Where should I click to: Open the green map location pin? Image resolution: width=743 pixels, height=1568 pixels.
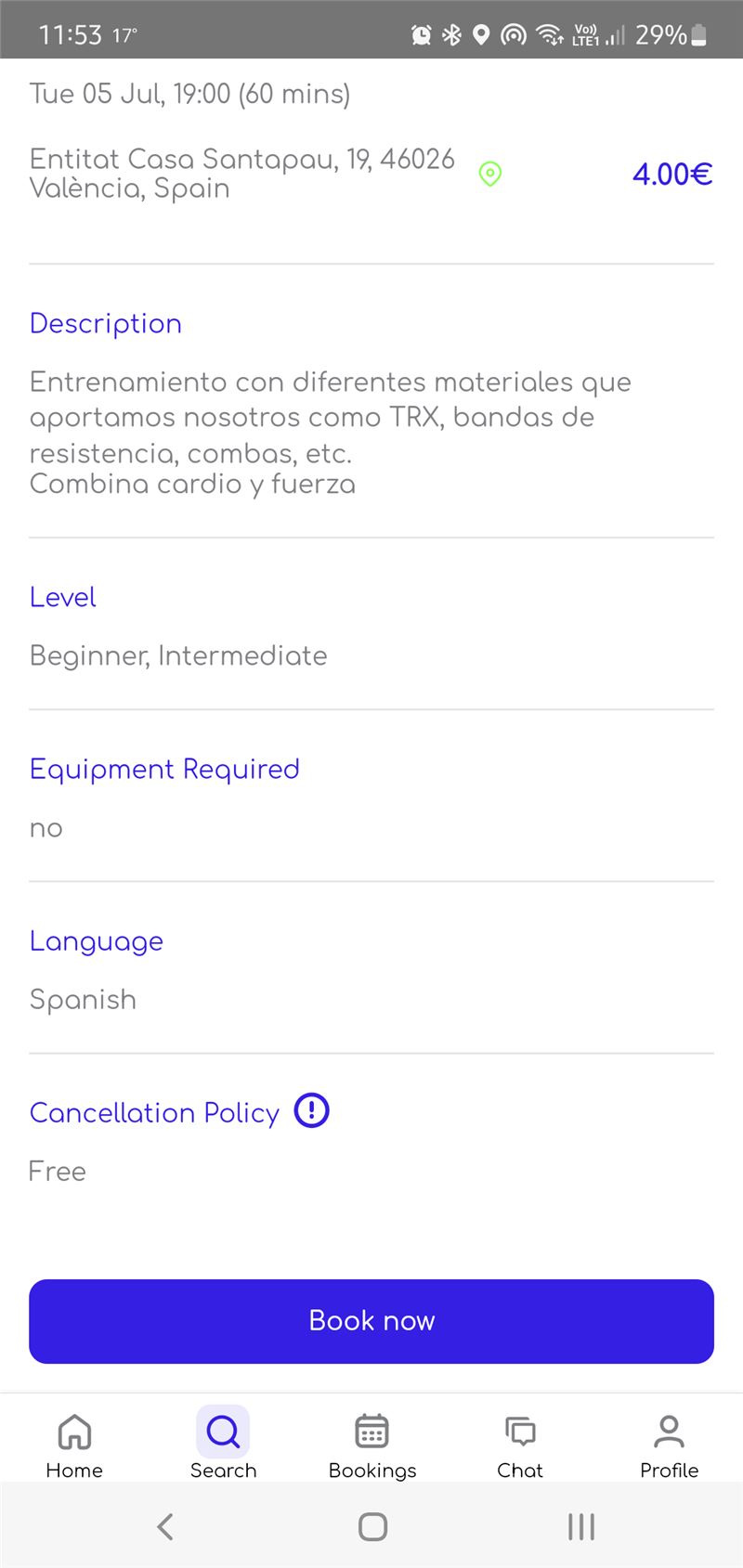(490, 174)
